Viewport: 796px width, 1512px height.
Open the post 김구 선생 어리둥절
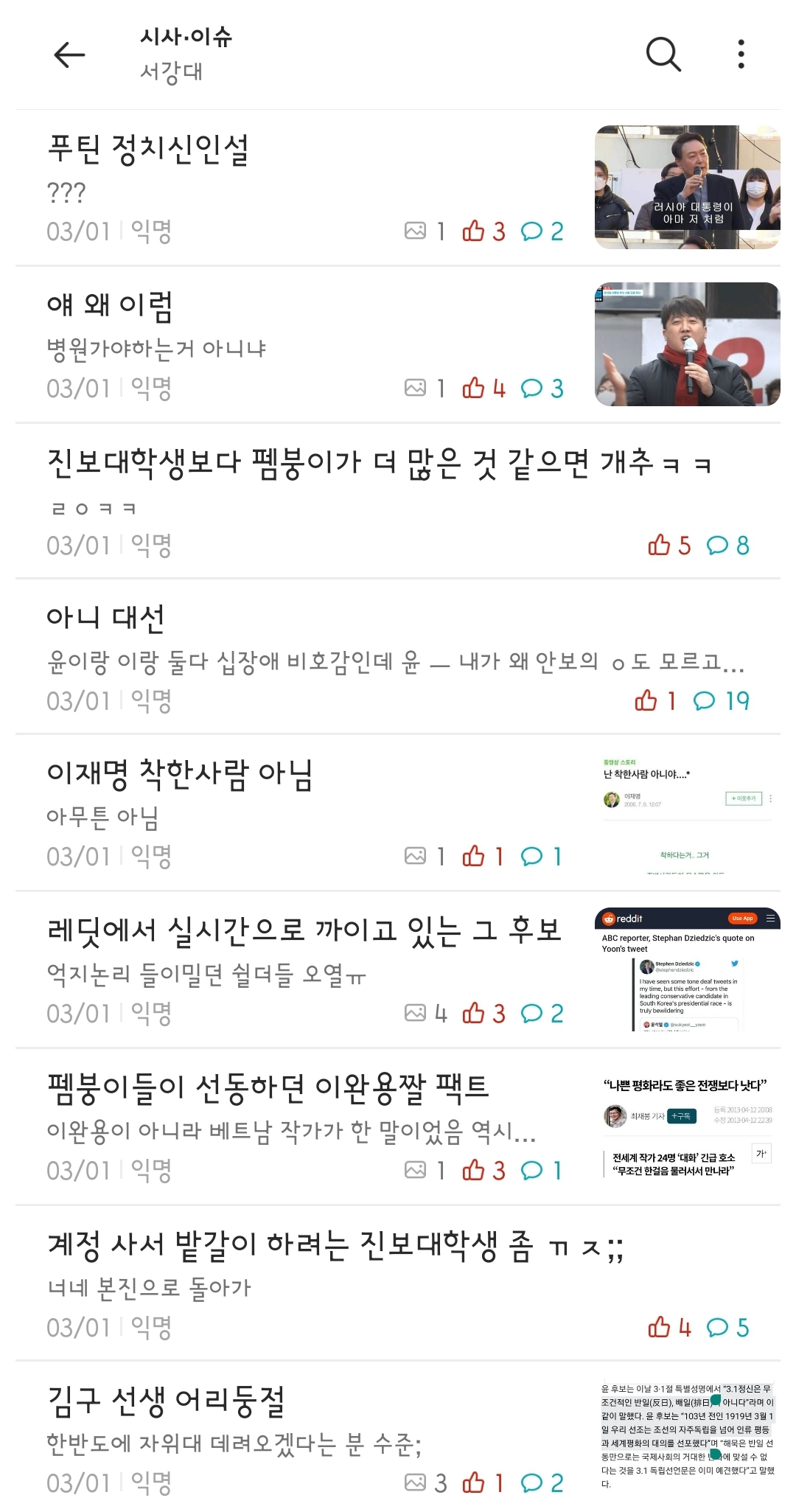click(398, 1437)
